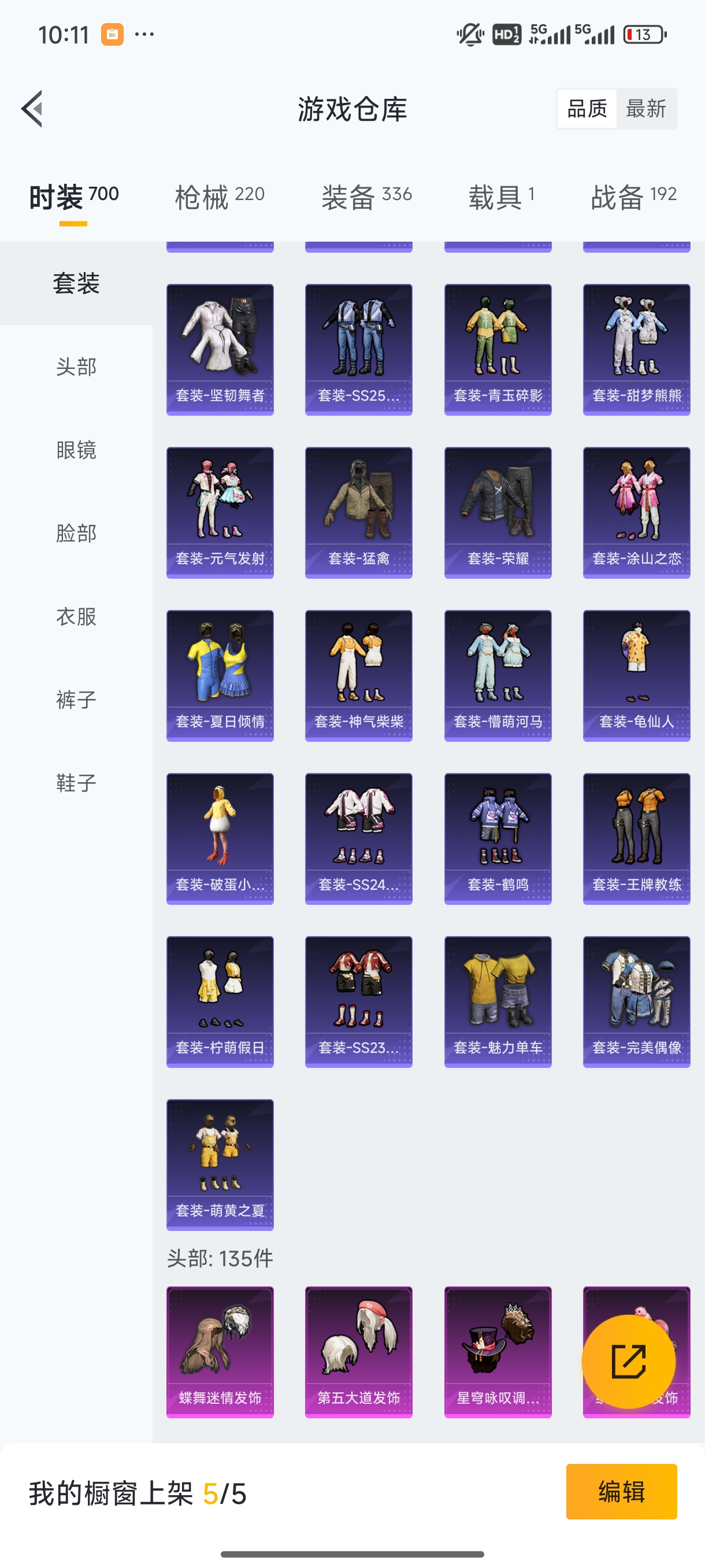705x1568 pixels.
Task: Open the 套装-完美偶像 thumbnail
Action: [636, 1003]
